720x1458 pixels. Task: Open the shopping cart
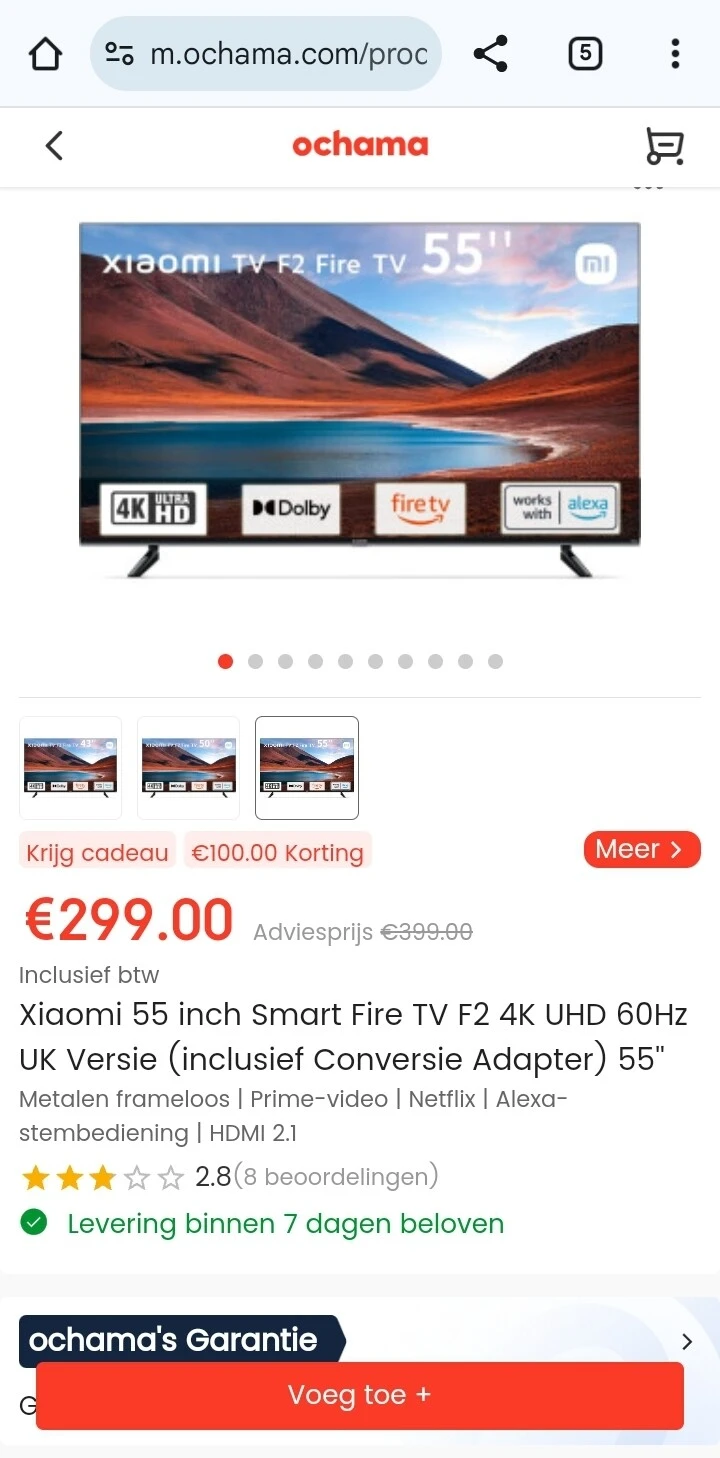pyautogui.click(x=664, y=146)
